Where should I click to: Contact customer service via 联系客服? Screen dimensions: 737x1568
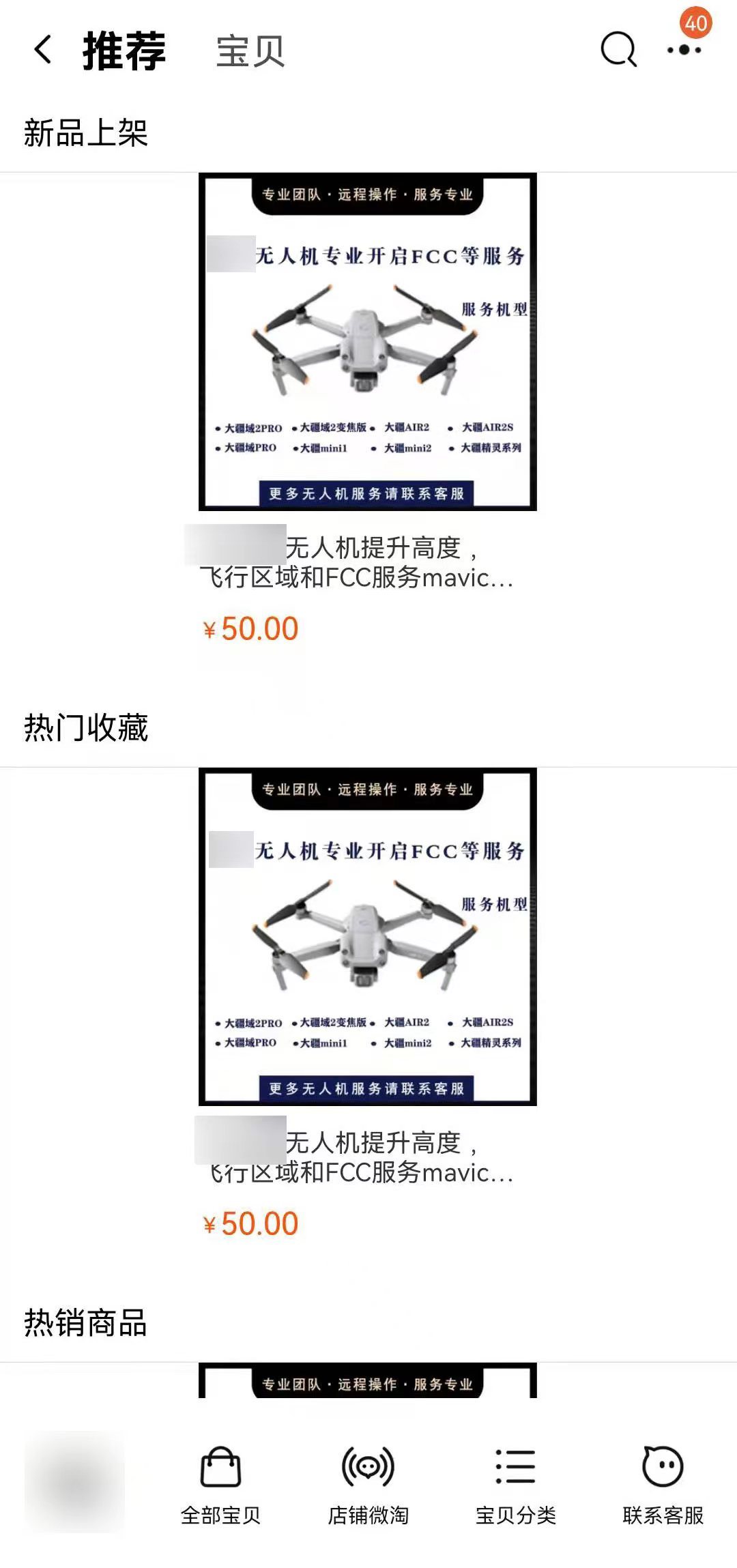coord(663,1485)
